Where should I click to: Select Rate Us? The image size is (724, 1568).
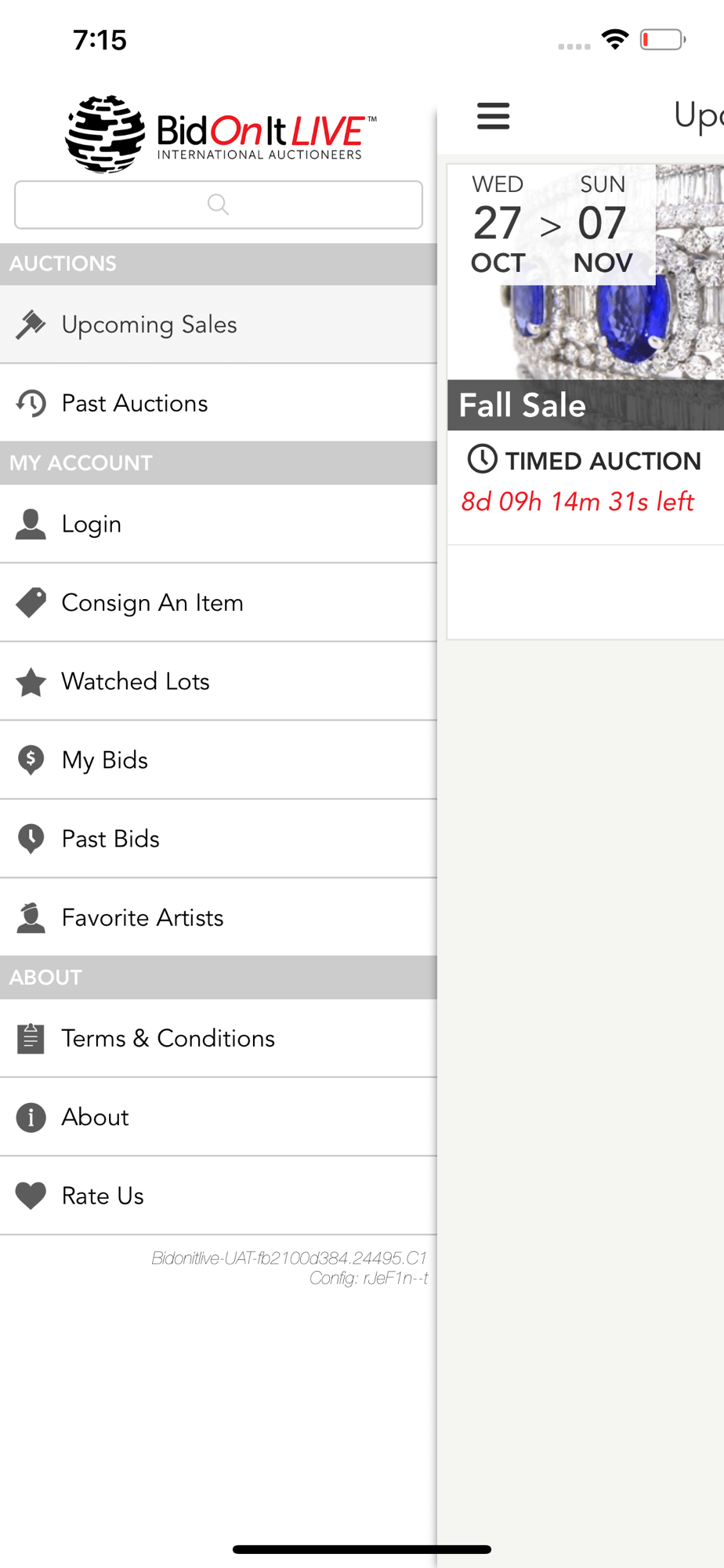(x=219, y=1196)
